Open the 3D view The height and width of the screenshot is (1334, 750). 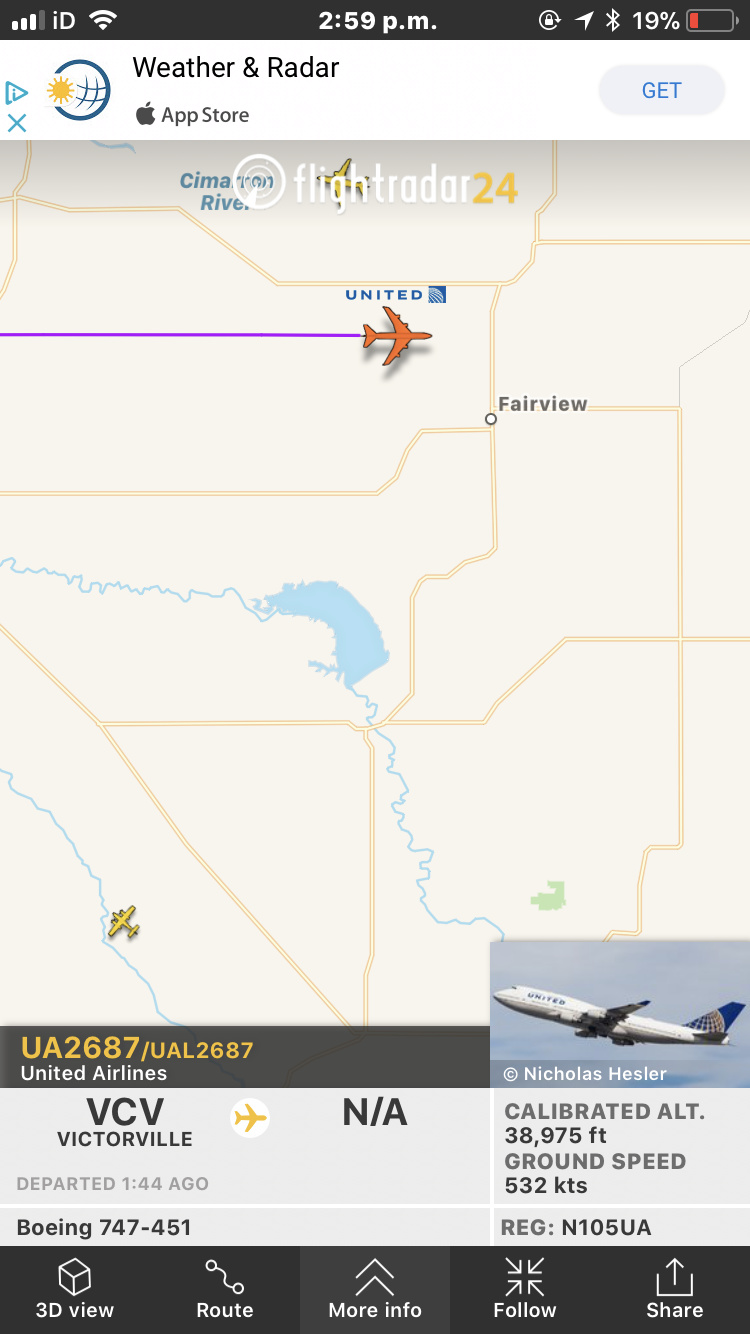pyautogui.click(x=75, y=1290)
